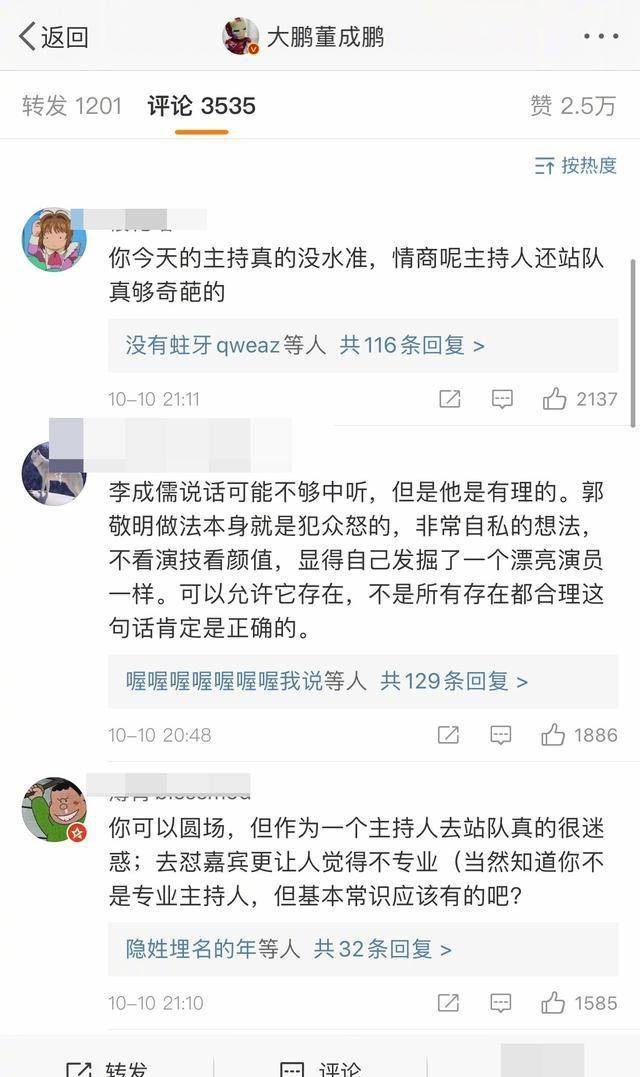Open the three-dot overflow menu
Image resolution: width=640 pixels, height=1077 pixels.
coord(600,37)
